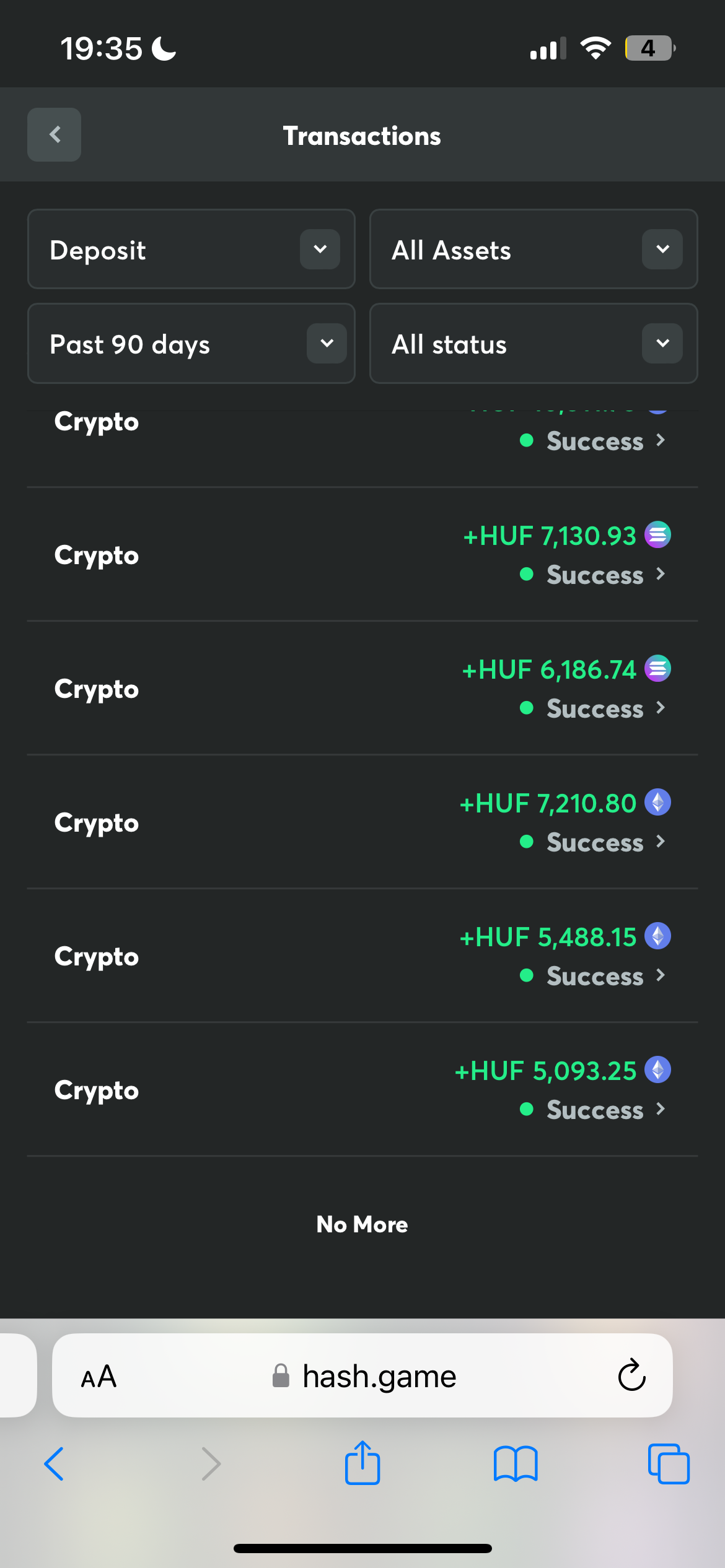Open the All status dropdown

534,343
